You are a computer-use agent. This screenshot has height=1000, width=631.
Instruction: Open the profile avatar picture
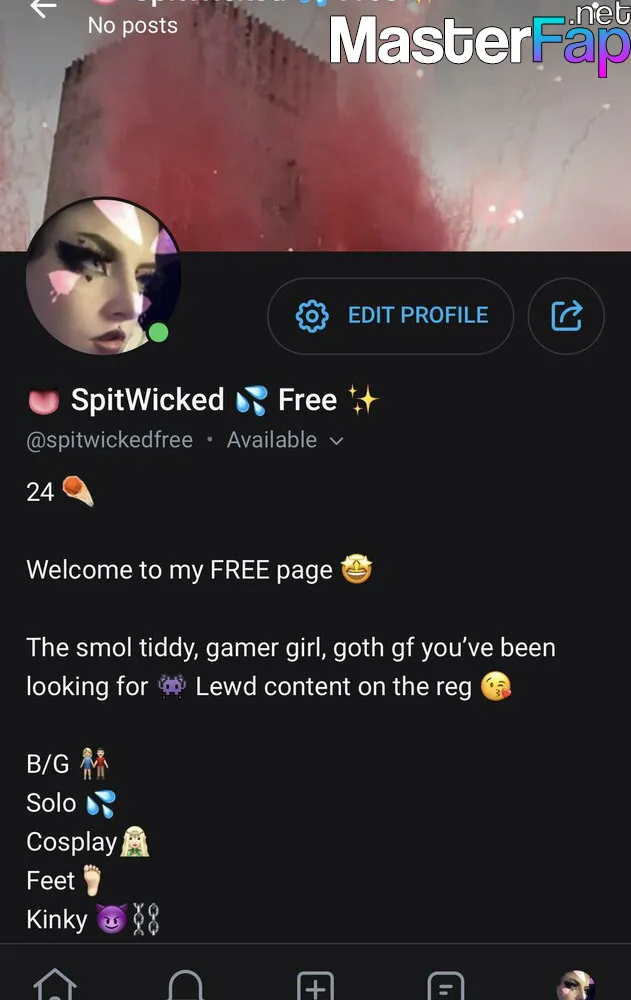point(103,276)
